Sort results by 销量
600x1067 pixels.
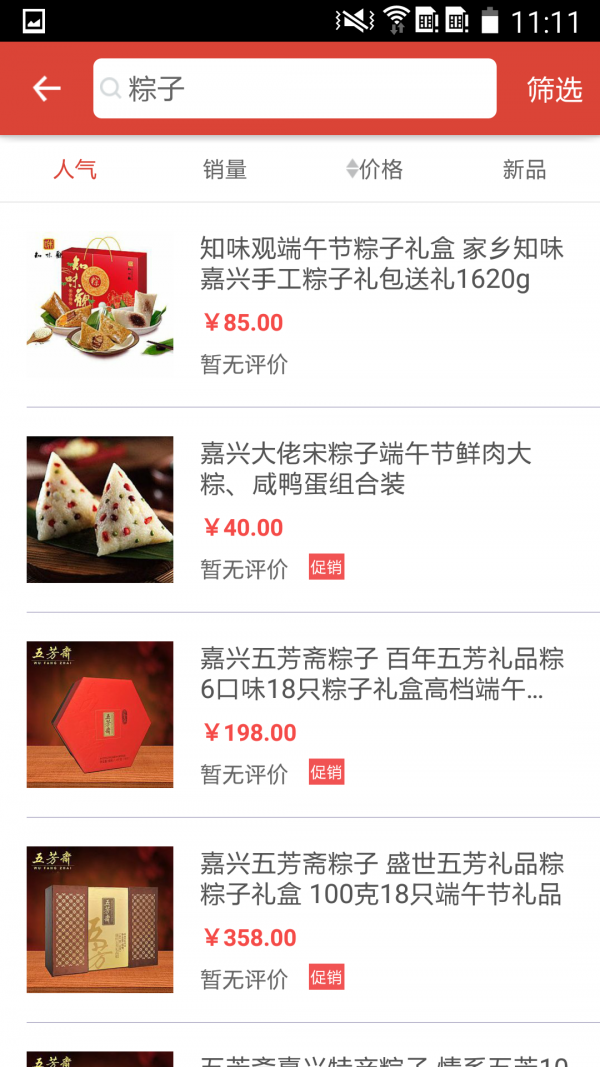225,169
